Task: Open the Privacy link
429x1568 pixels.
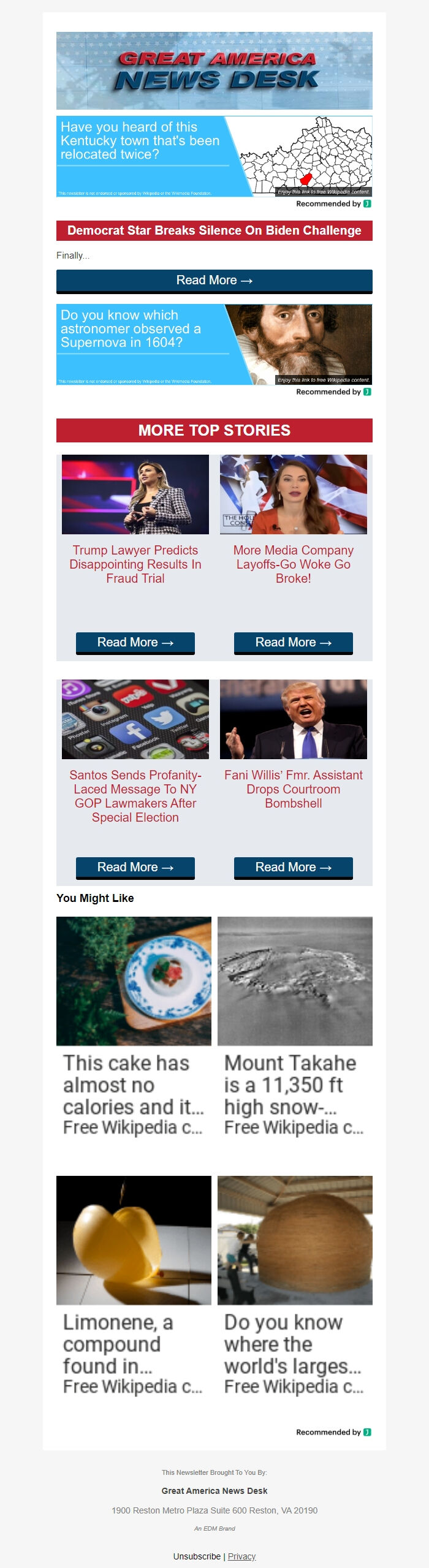Action: pos(241,1556)
